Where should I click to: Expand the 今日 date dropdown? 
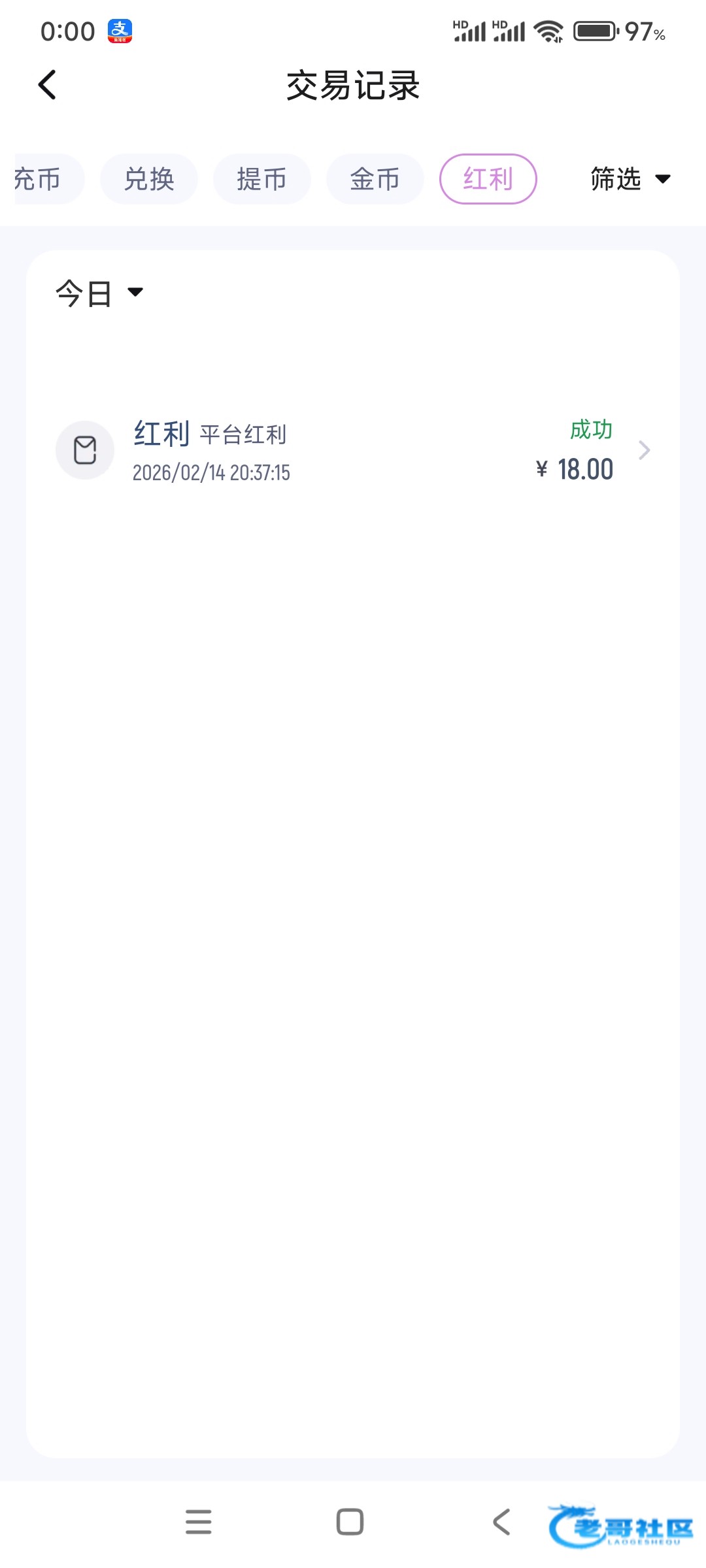[x=99, y=293]
